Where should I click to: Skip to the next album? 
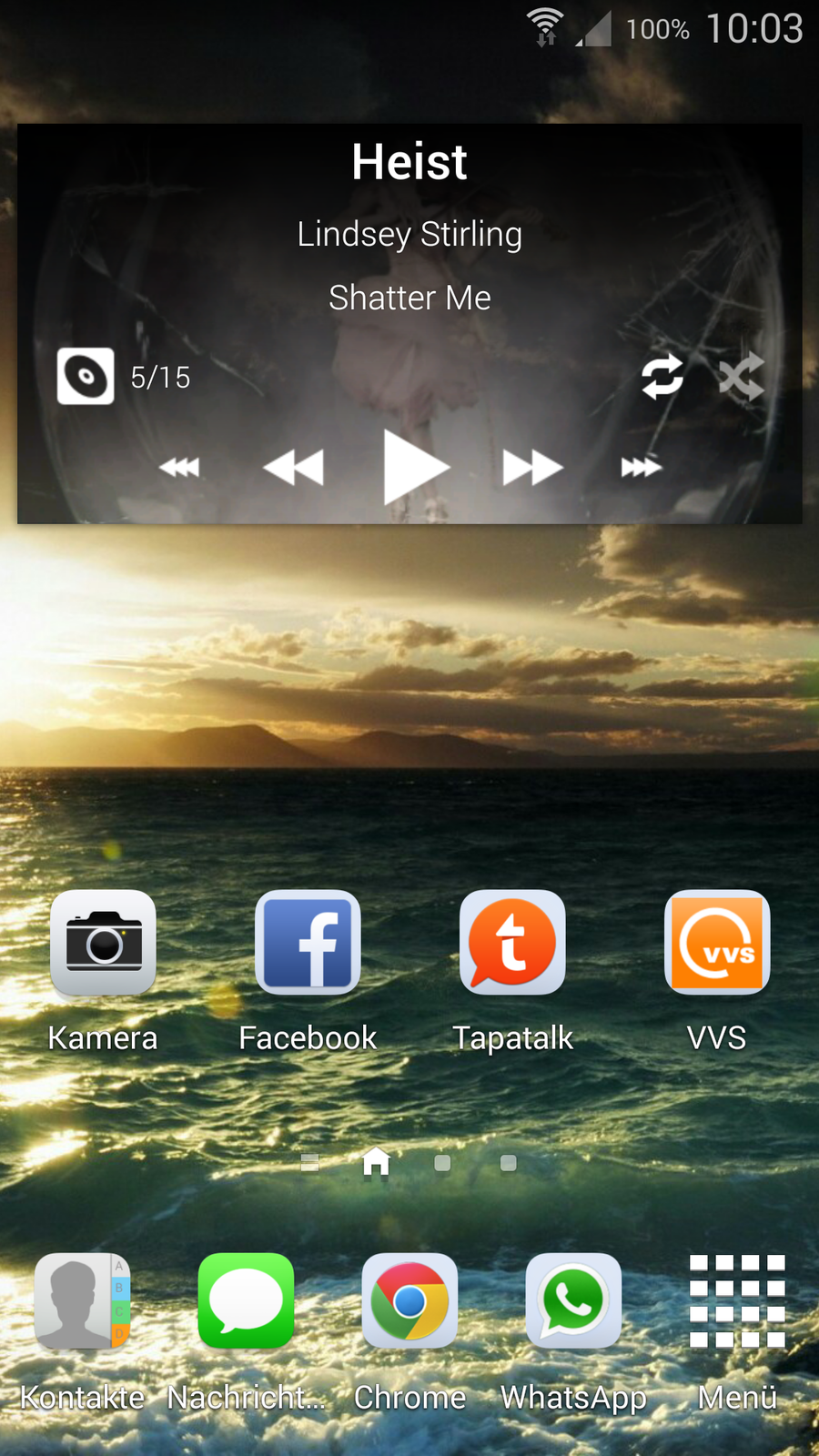point(641,468)
